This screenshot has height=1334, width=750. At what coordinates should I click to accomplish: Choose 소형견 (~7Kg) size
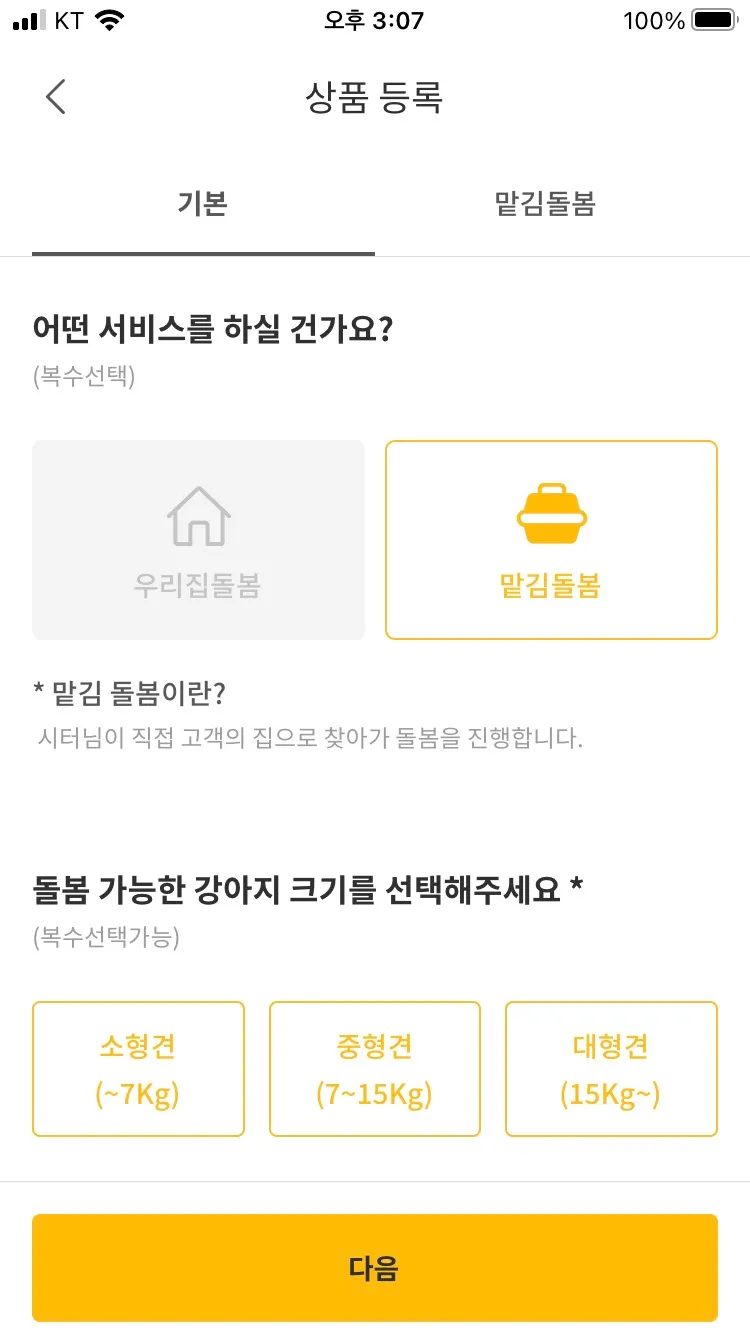point(138,1069)
